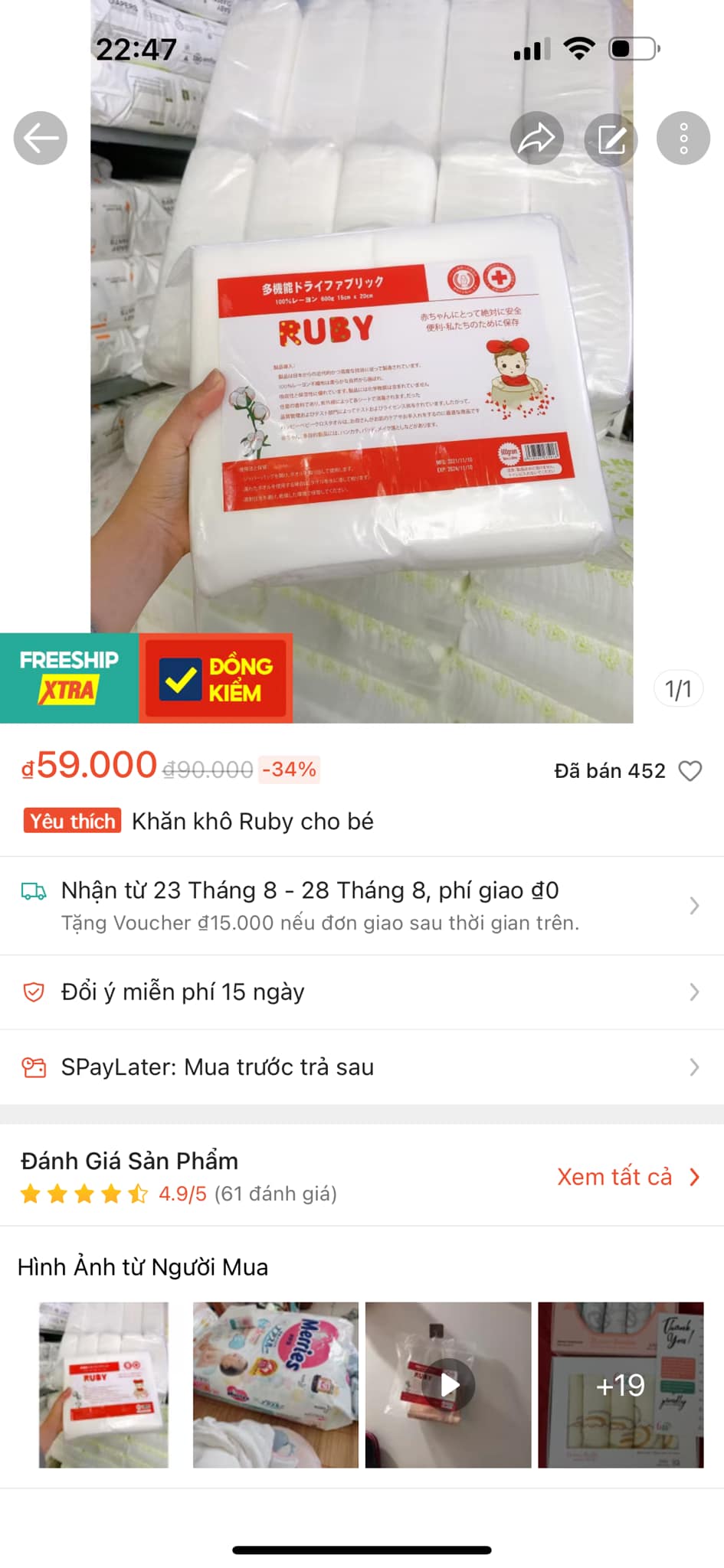Share this product

pos(536,139)
